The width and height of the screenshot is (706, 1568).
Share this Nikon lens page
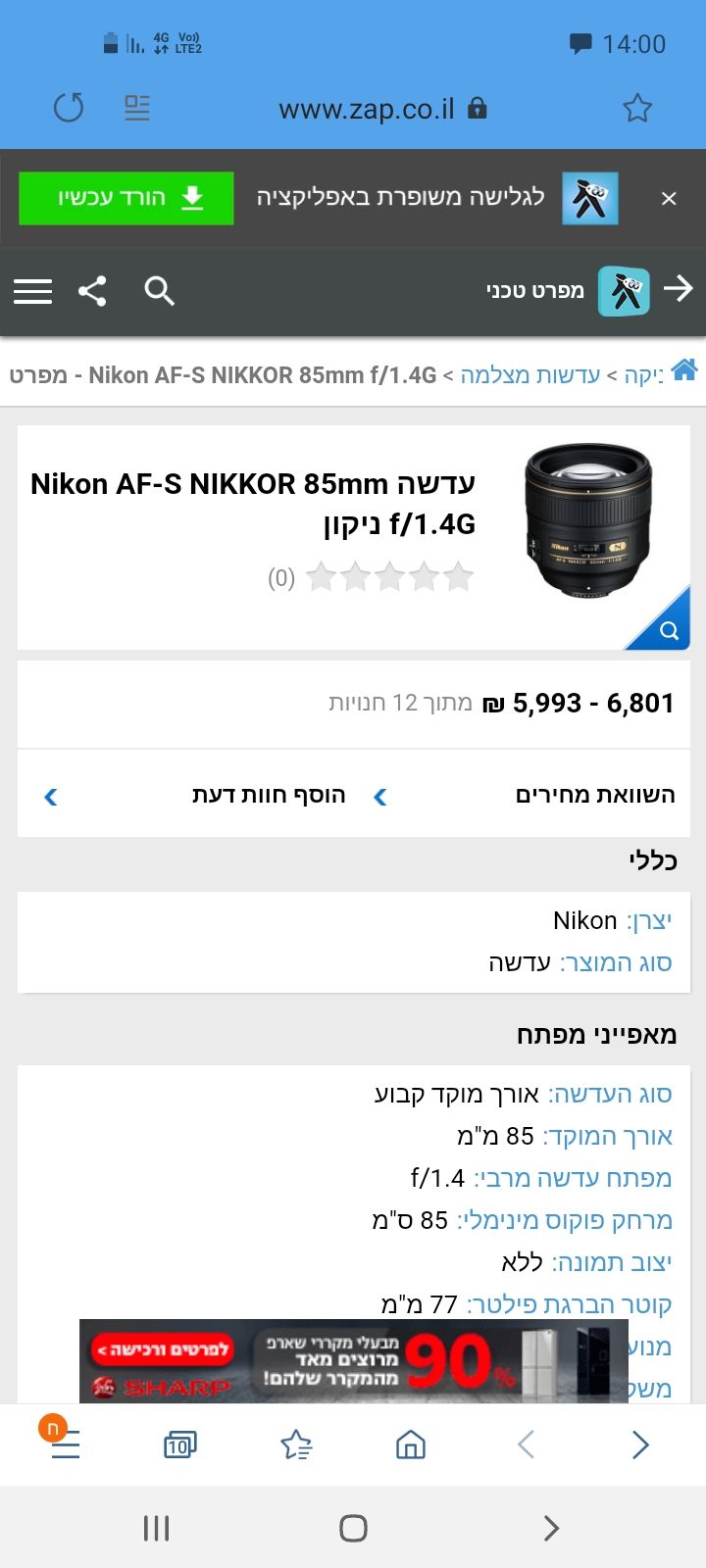(x=92, y=291)
